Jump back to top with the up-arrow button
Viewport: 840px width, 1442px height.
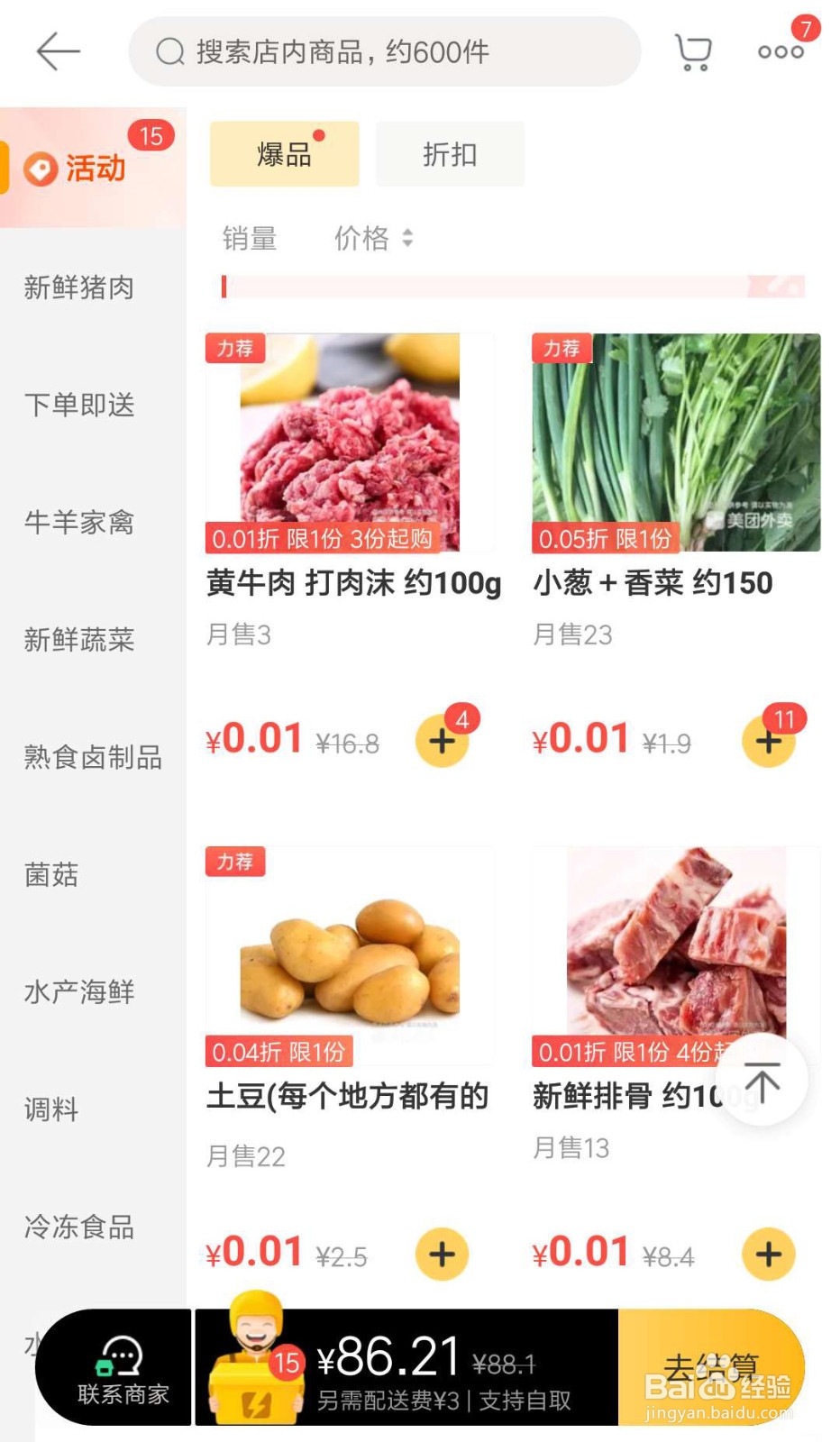coord(762,1080)
